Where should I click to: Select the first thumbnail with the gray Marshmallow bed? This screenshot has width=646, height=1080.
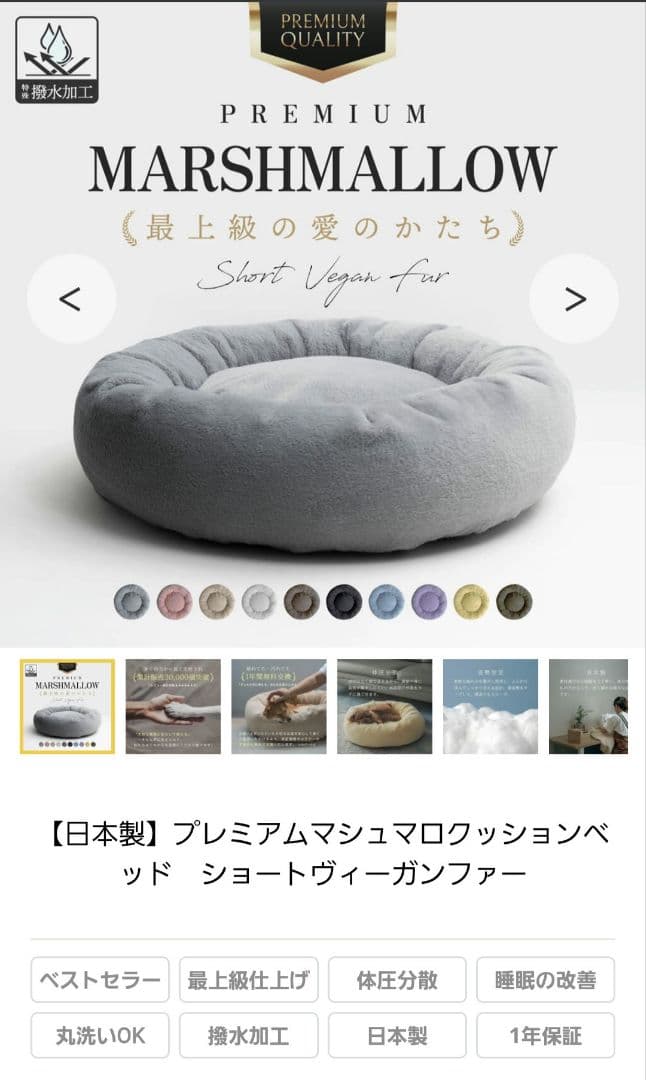[x=68, y=706]
